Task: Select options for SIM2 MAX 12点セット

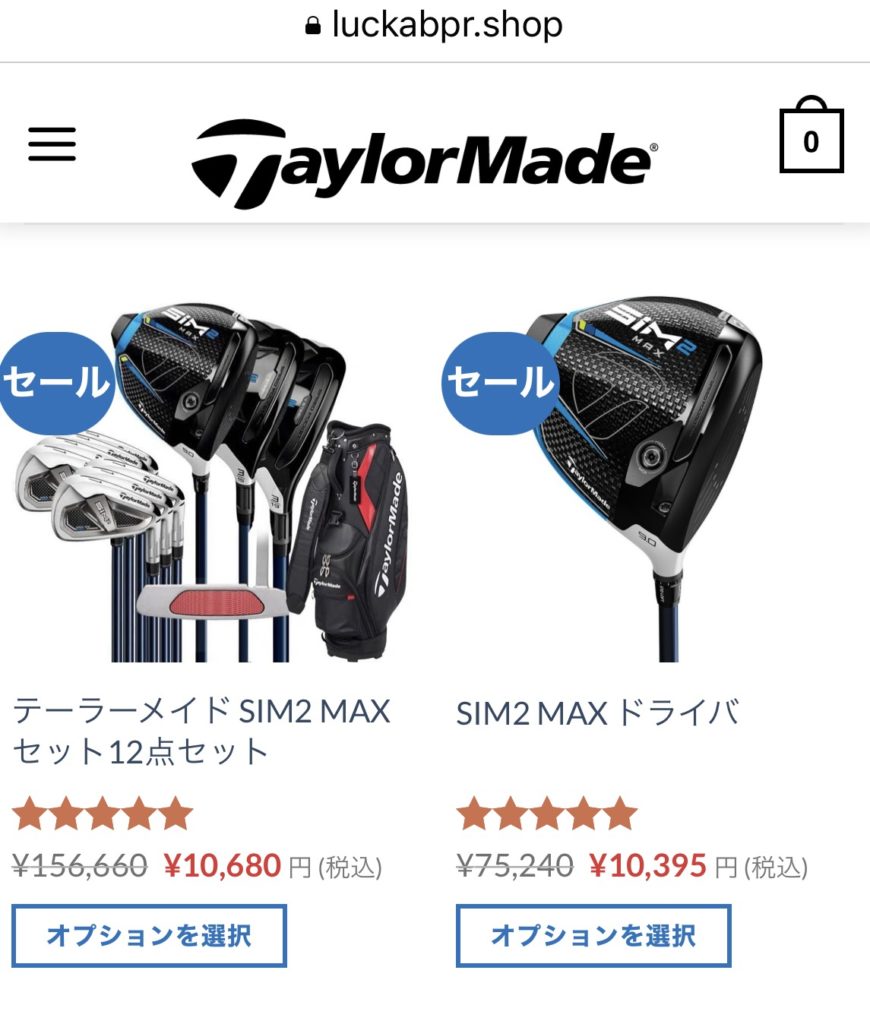Action: pyautogui.click(x=149, y=936)
